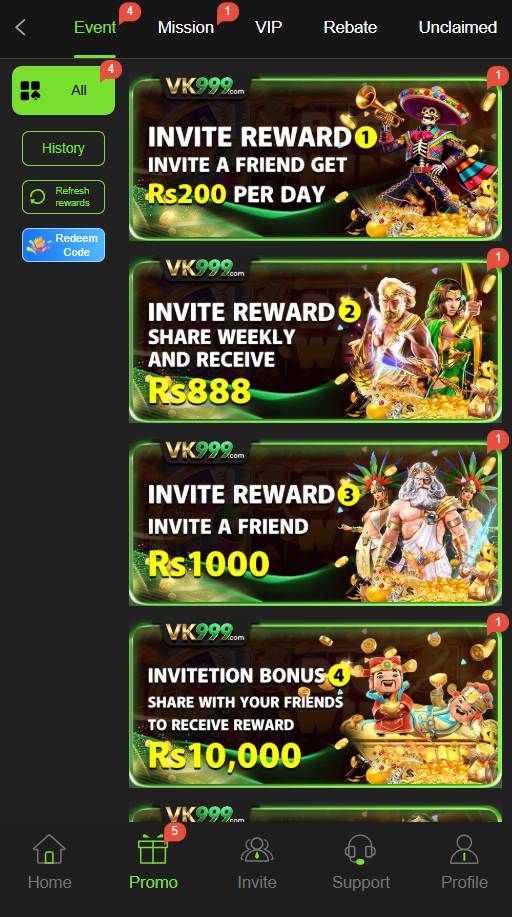
Task: Select the Event tab
Action: coord(95,27)
